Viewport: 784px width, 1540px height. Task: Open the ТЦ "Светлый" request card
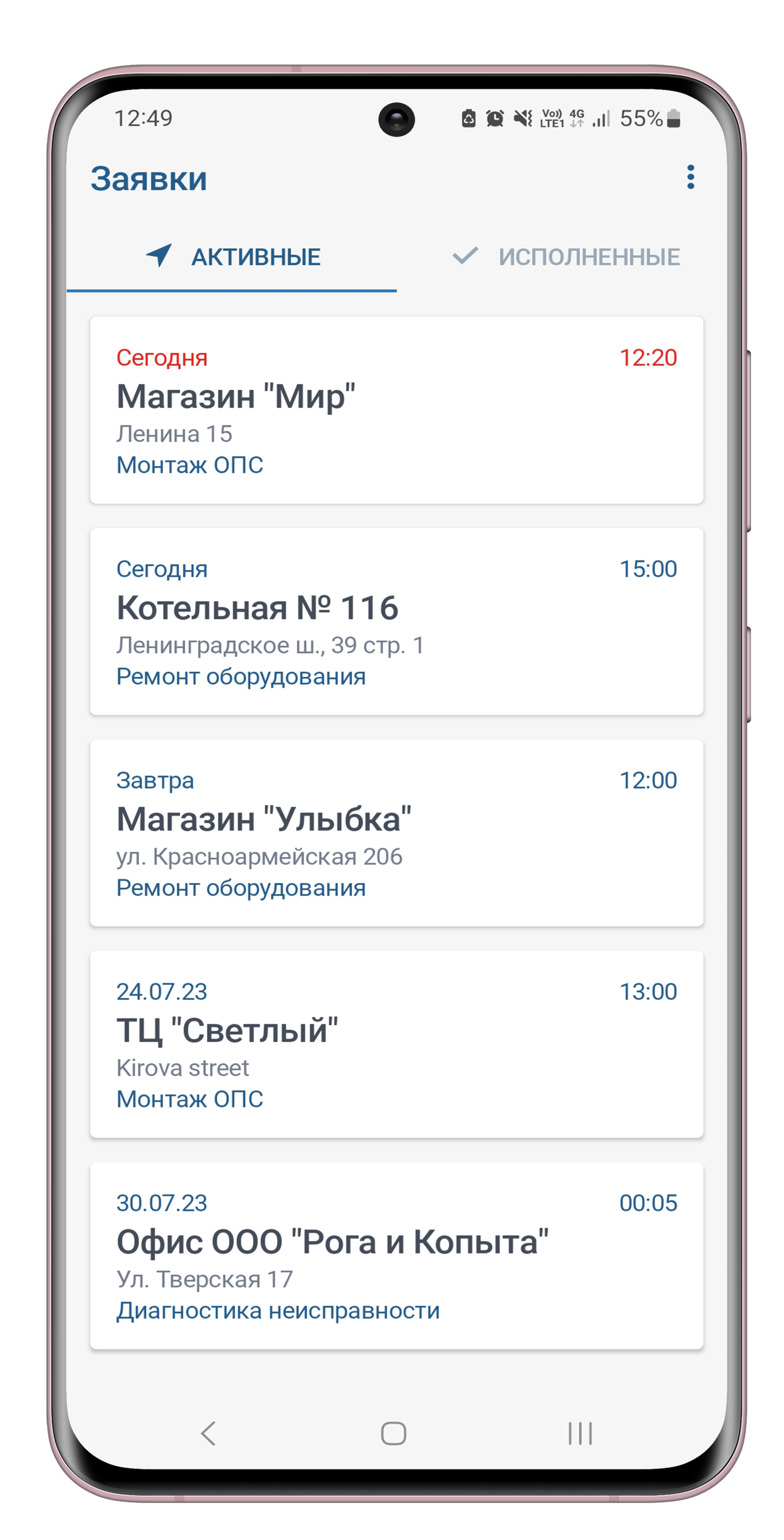click(x=397, y=1044)
